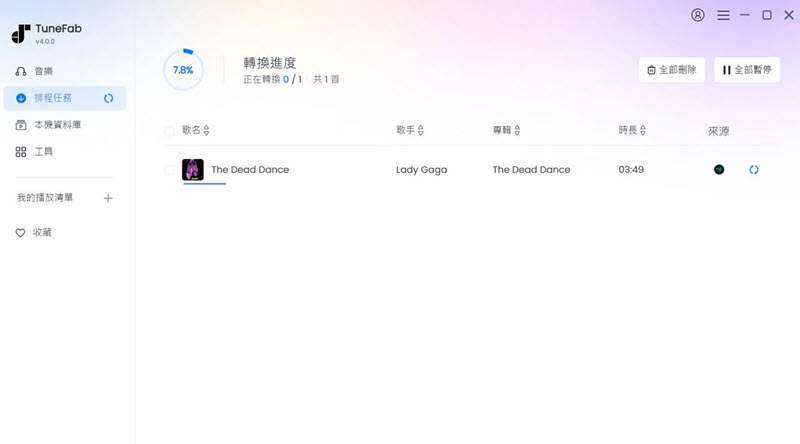The height and width of the screenshot is (444, 800).
Task: Minimize the TuneFab window
Action: [x=745, y=15]
